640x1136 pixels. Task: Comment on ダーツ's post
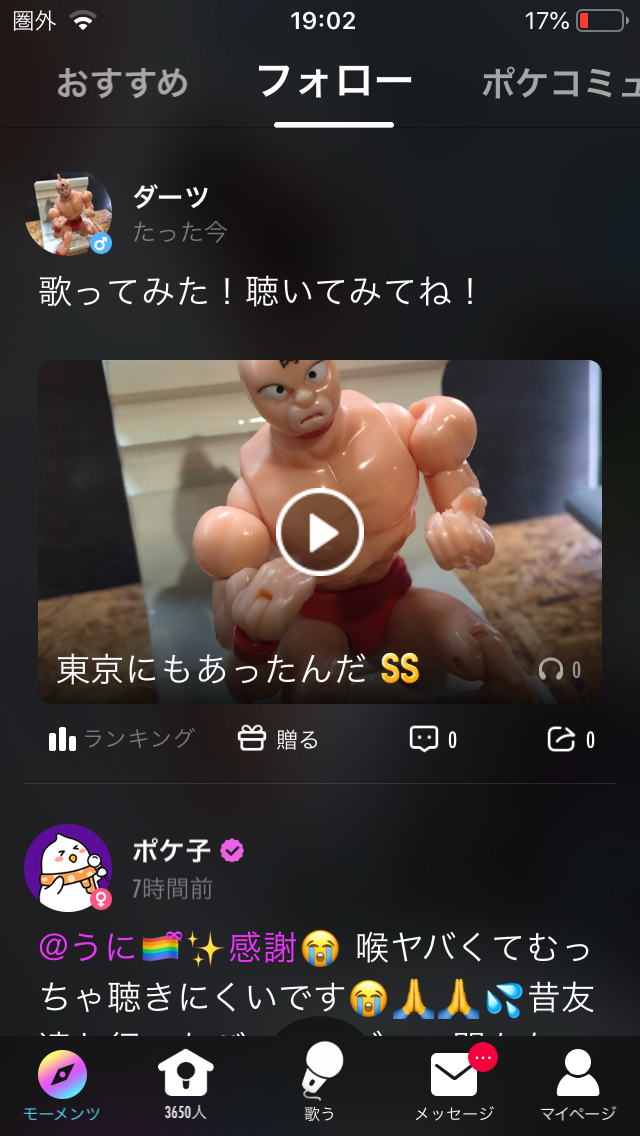[x=433, y=739]
